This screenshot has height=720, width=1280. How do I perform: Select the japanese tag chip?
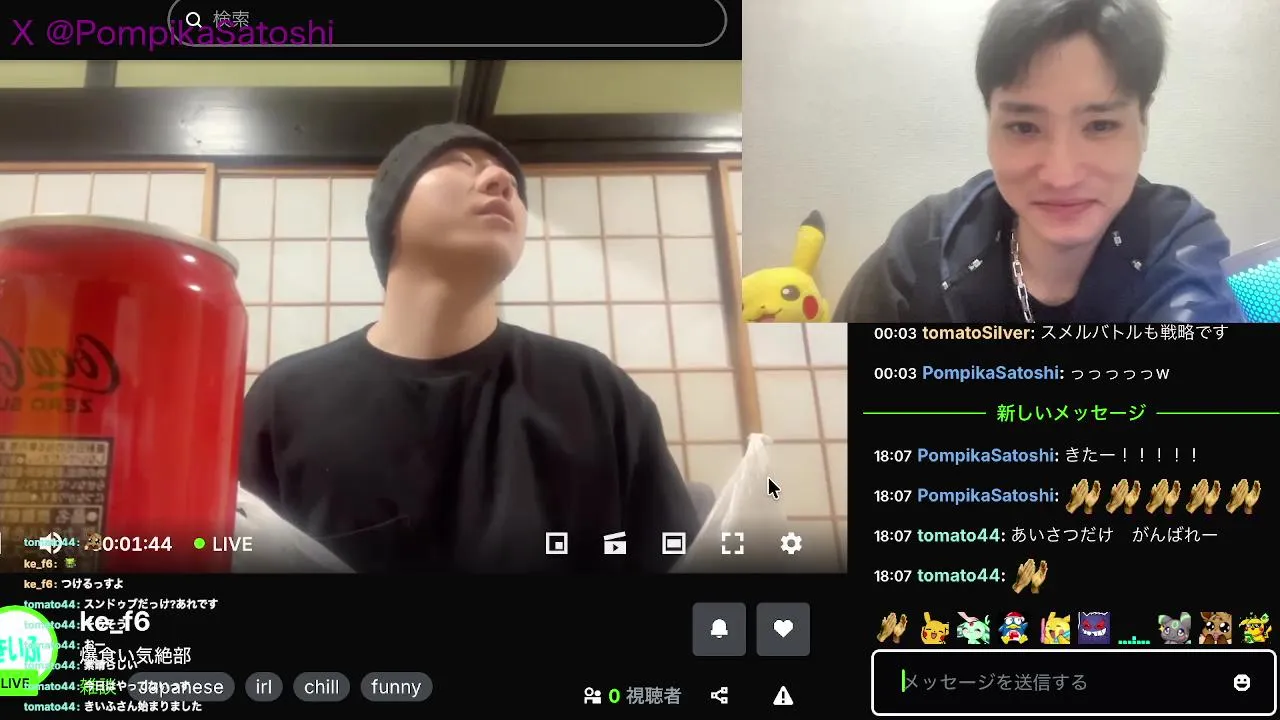pos(181,687)
